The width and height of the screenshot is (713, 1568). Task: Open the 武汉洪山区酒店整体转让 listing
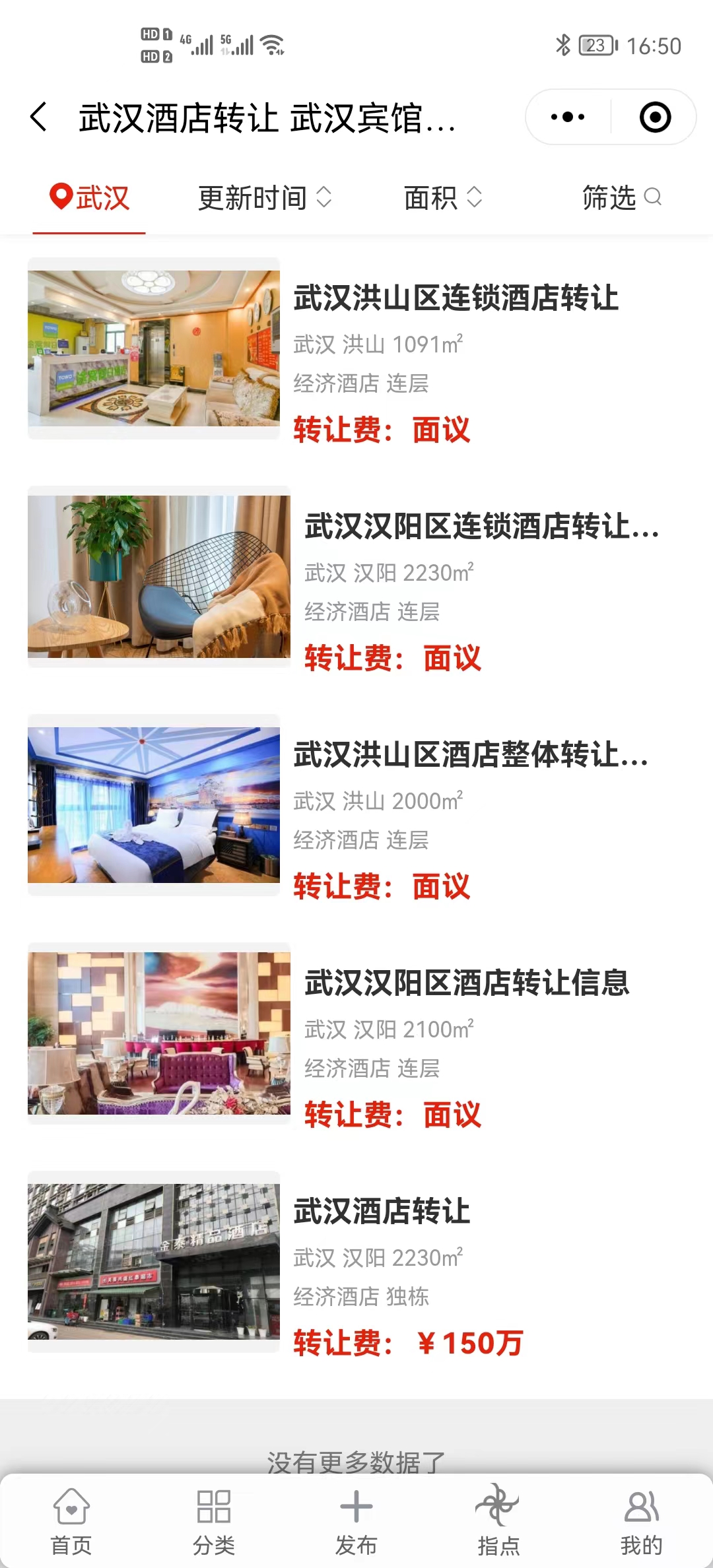(x=470, y=755)
